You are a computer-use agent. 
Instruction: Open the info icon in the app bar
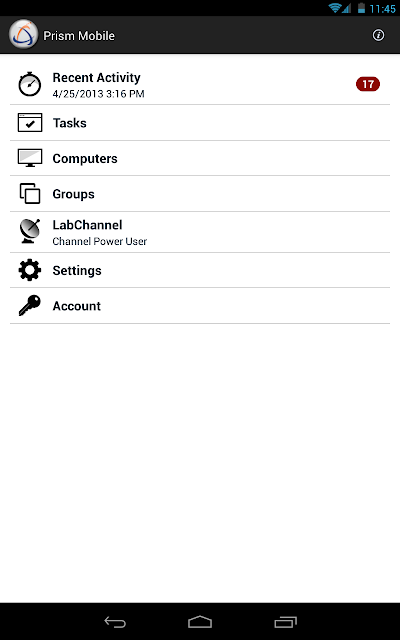pyautogui.click(x=378, y=36)
